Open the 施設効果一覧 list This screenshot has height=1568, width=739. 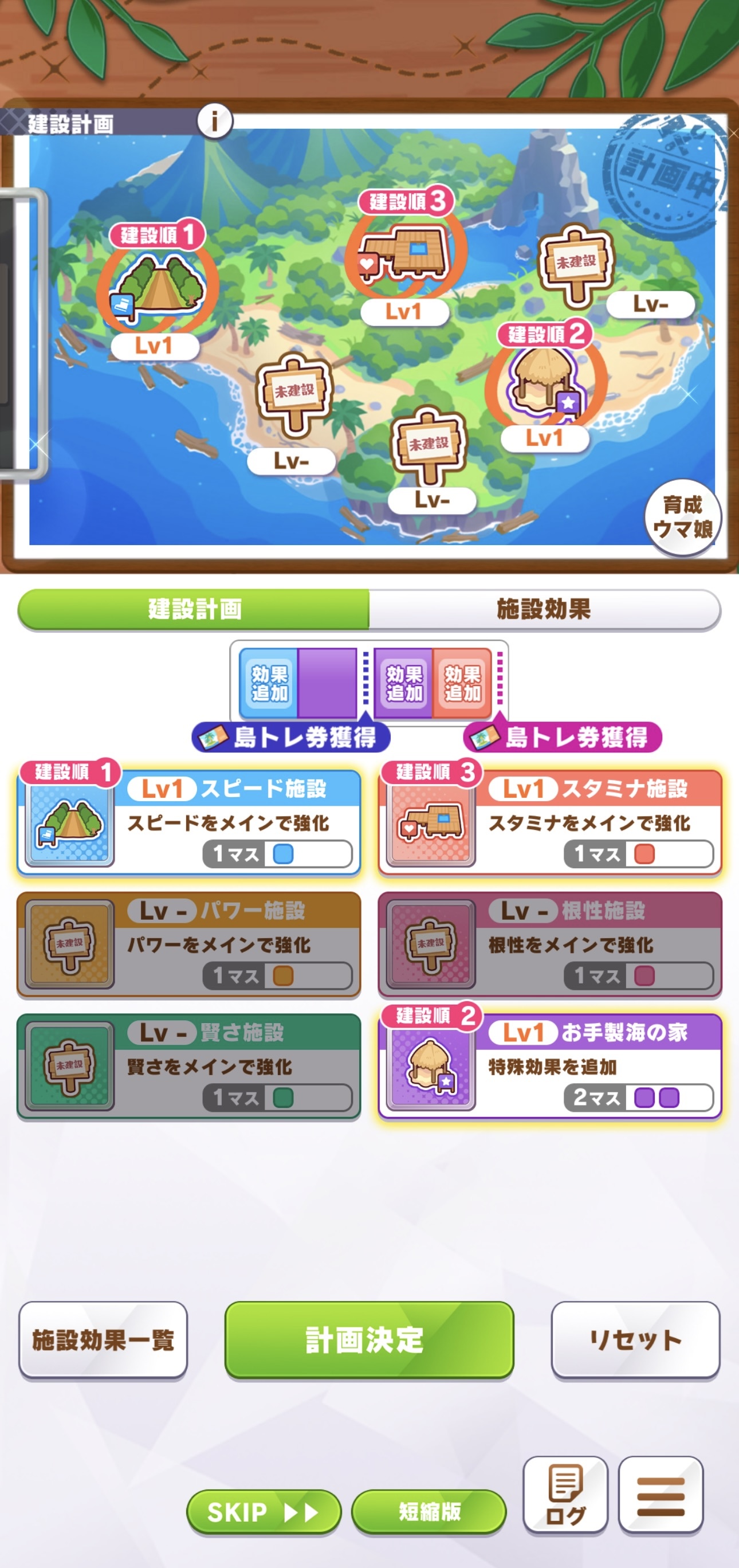click(103, 1340)
